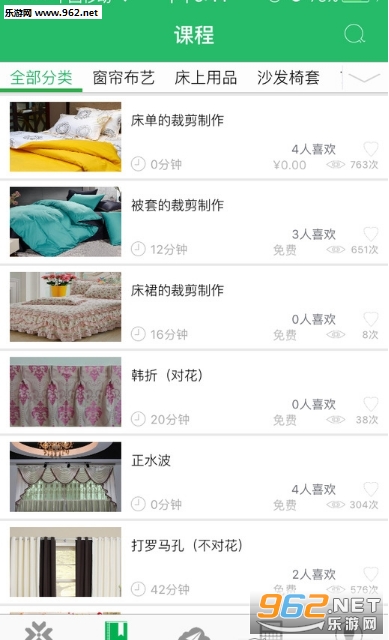This screenshot has height=640, width=389.
Task: Like the course 正水波
Action: 371,489
